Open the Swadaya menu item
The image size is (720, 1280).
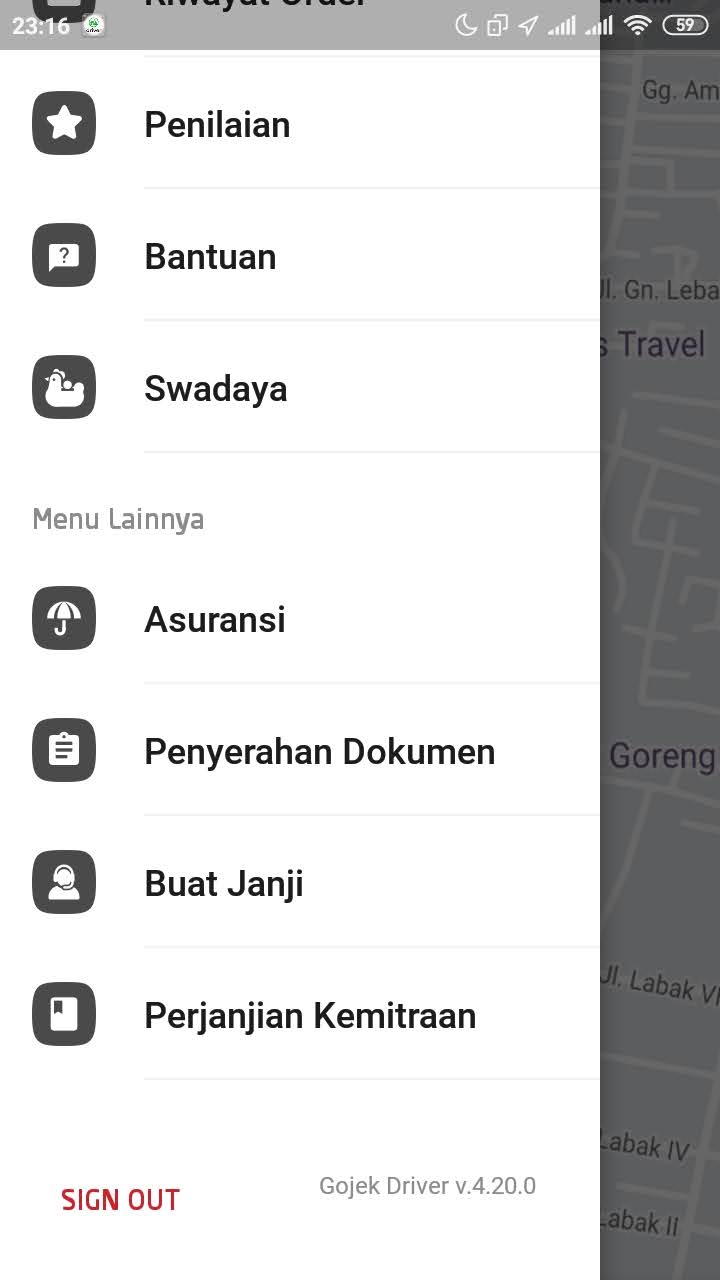pos(215,387)
